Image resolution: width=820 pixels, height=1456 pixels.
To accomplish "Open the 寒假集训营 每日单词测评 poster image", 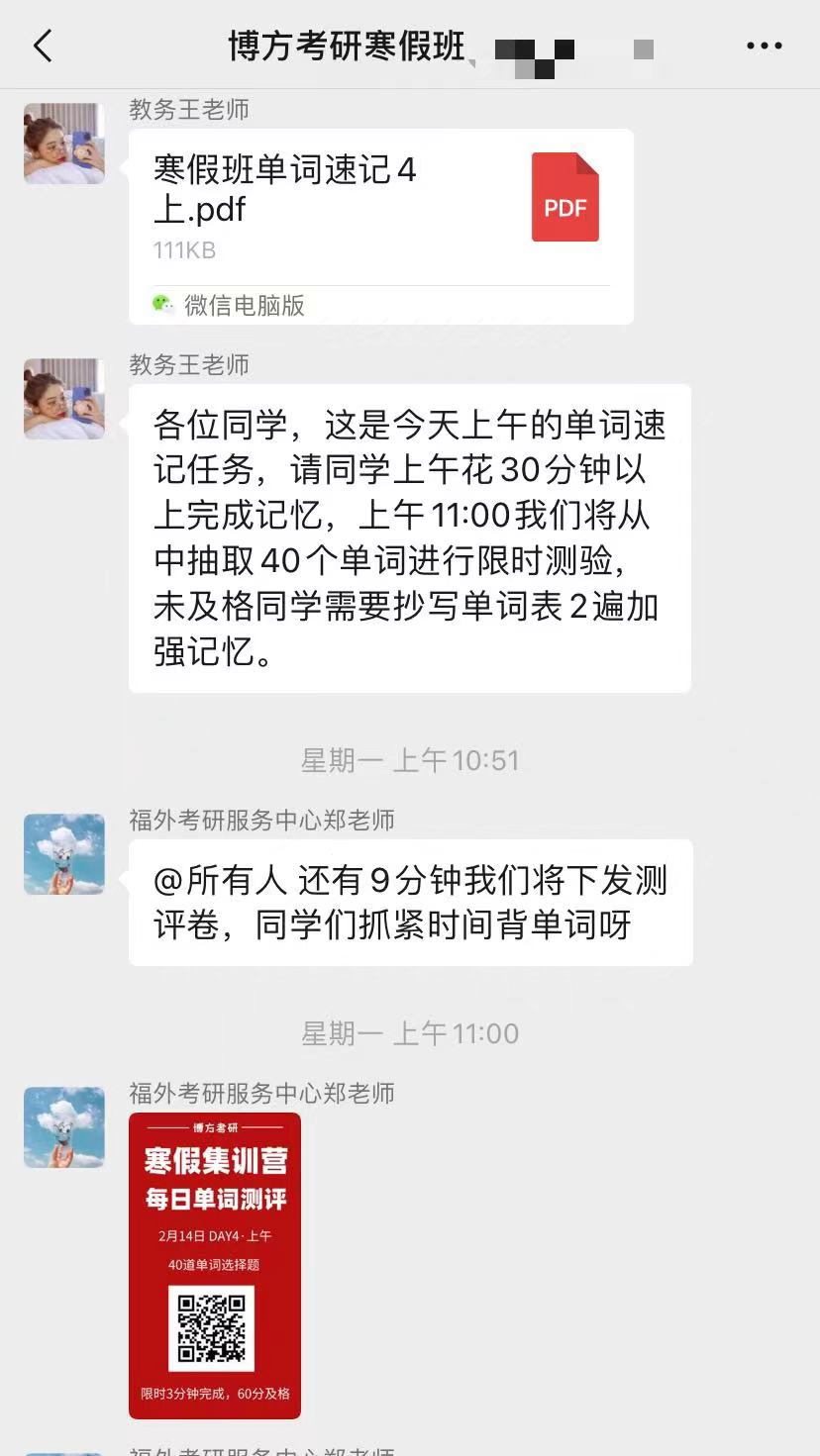I will pos(215,1265).
